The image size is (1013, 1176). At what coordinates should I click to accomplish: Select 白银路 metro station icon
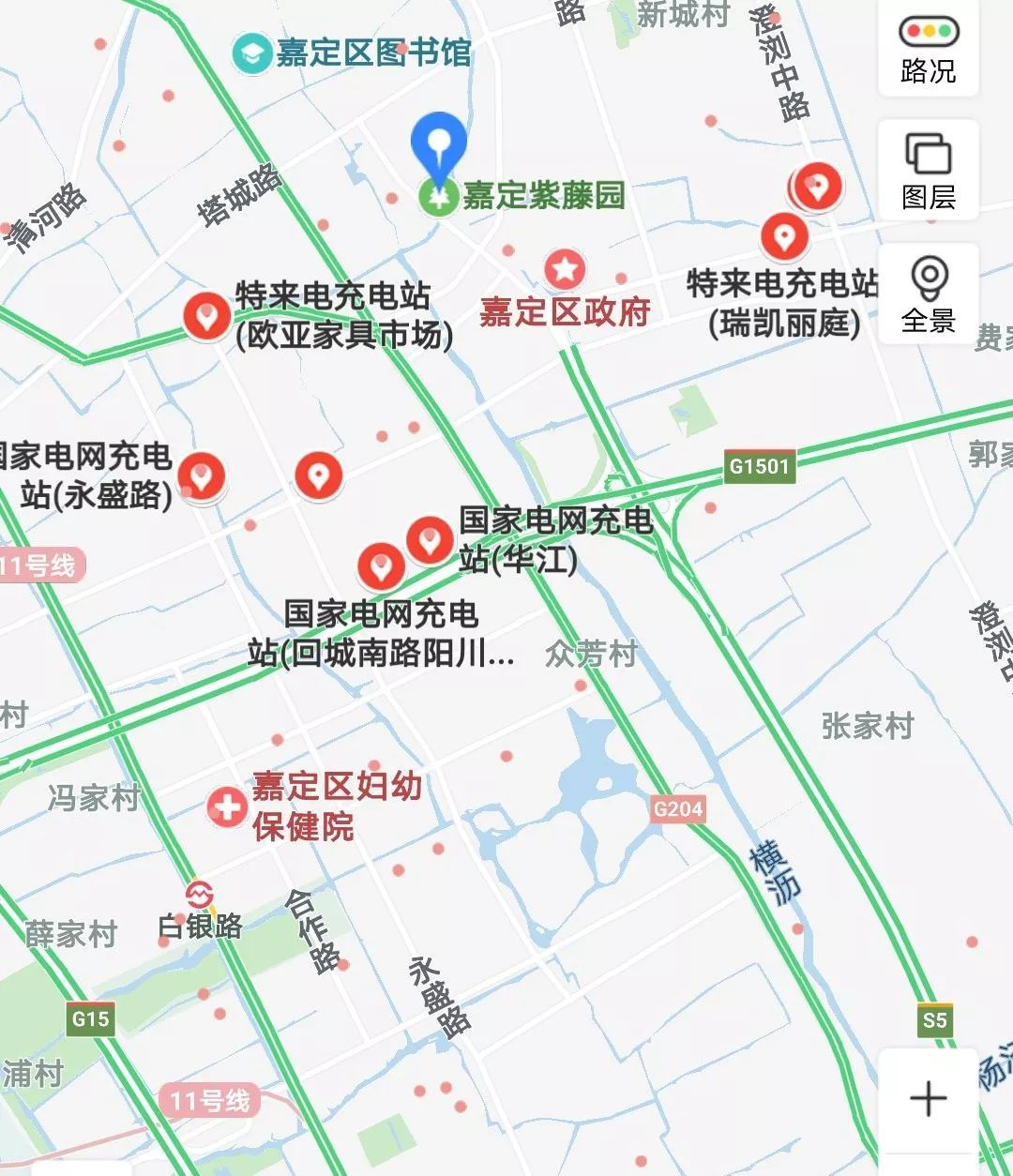coord(199,893)
